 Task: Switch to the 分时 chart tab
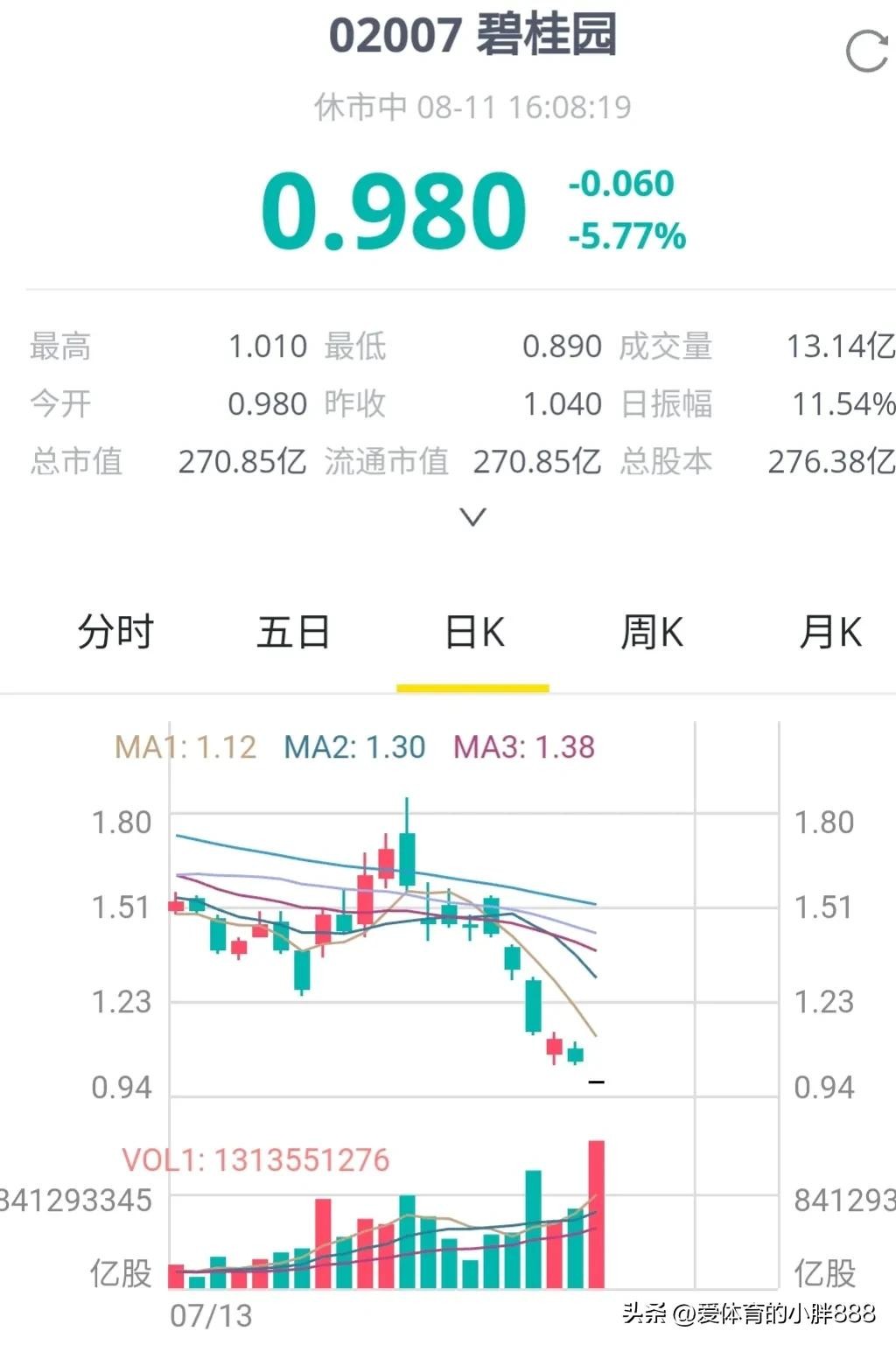(x=115, y=632)
